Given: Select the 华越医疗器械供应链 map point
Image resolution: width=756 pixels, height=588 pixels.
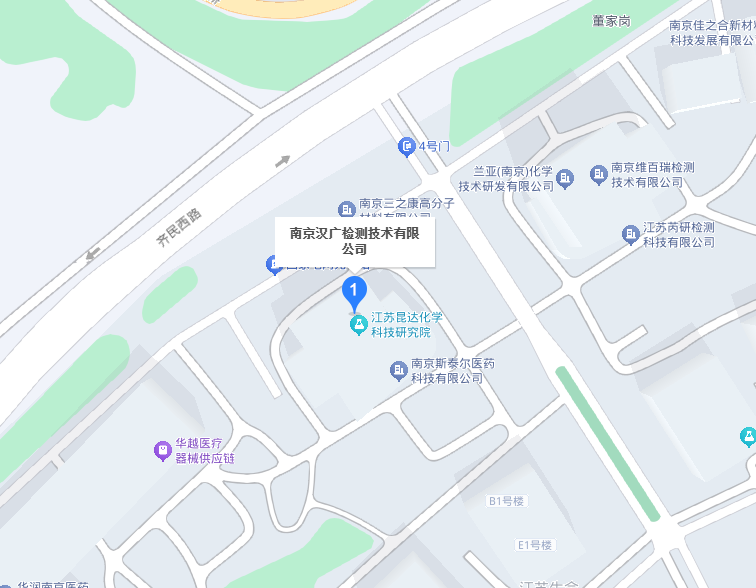Looking at the screenshot, I should coord(162,451).
